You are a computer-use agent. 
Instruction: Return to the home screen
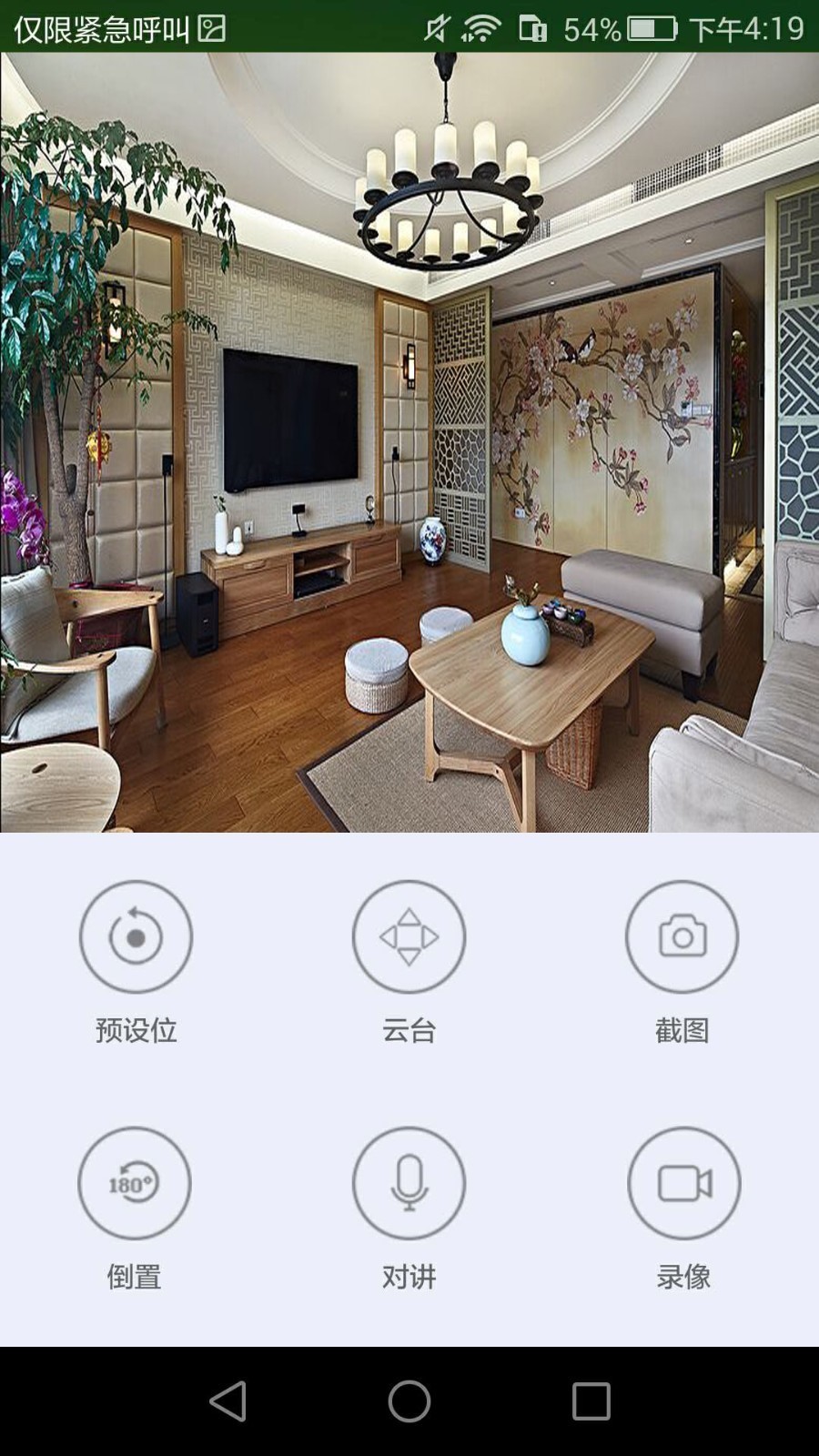click(x=409, y=1401)
